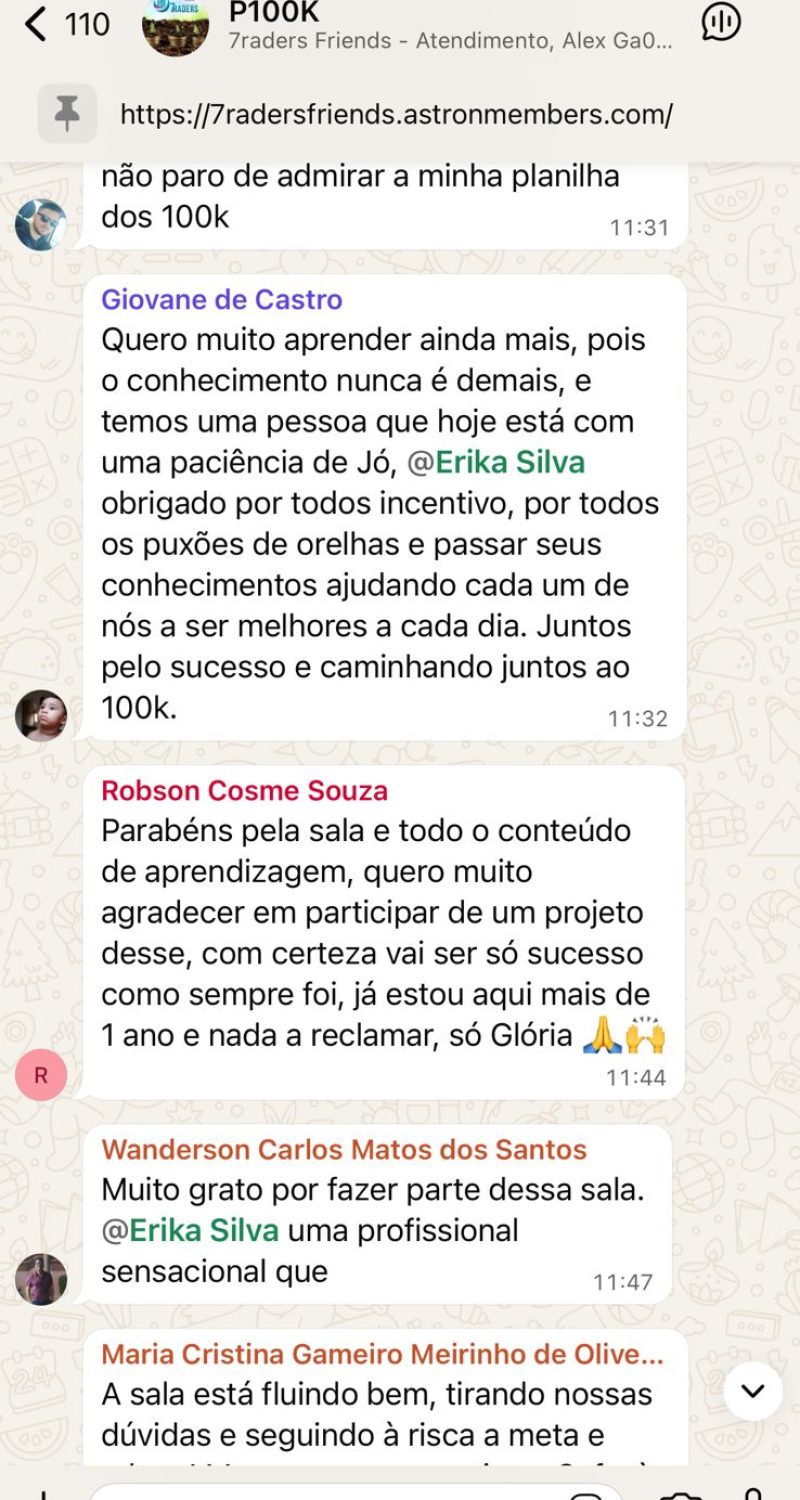This screenshot has height=1500, width=800.
Task: View Wanderson's profile photo
Action: 41,1278
